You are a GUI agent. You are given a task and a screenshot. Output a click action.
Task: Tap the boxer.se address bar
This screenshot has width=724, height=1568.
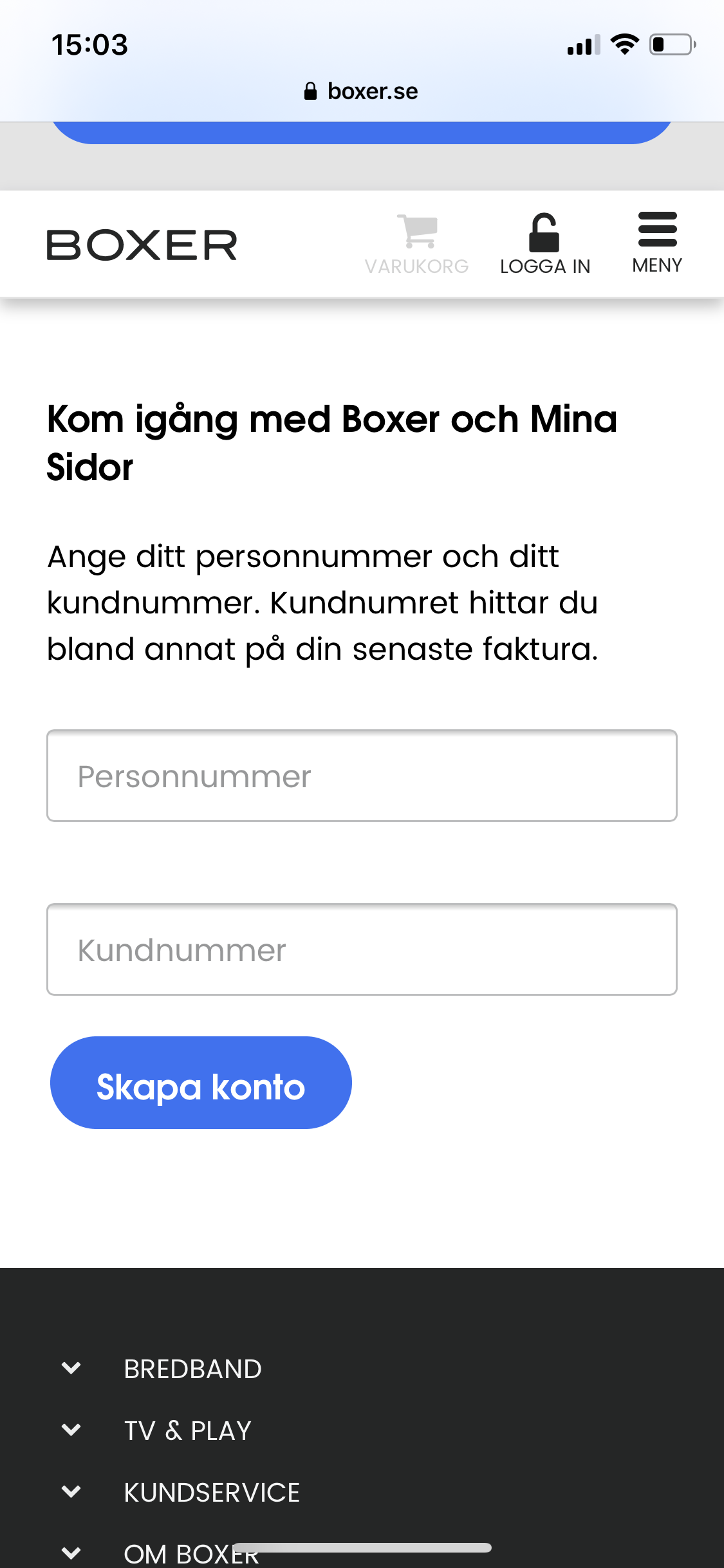click(x=362, y=91)
